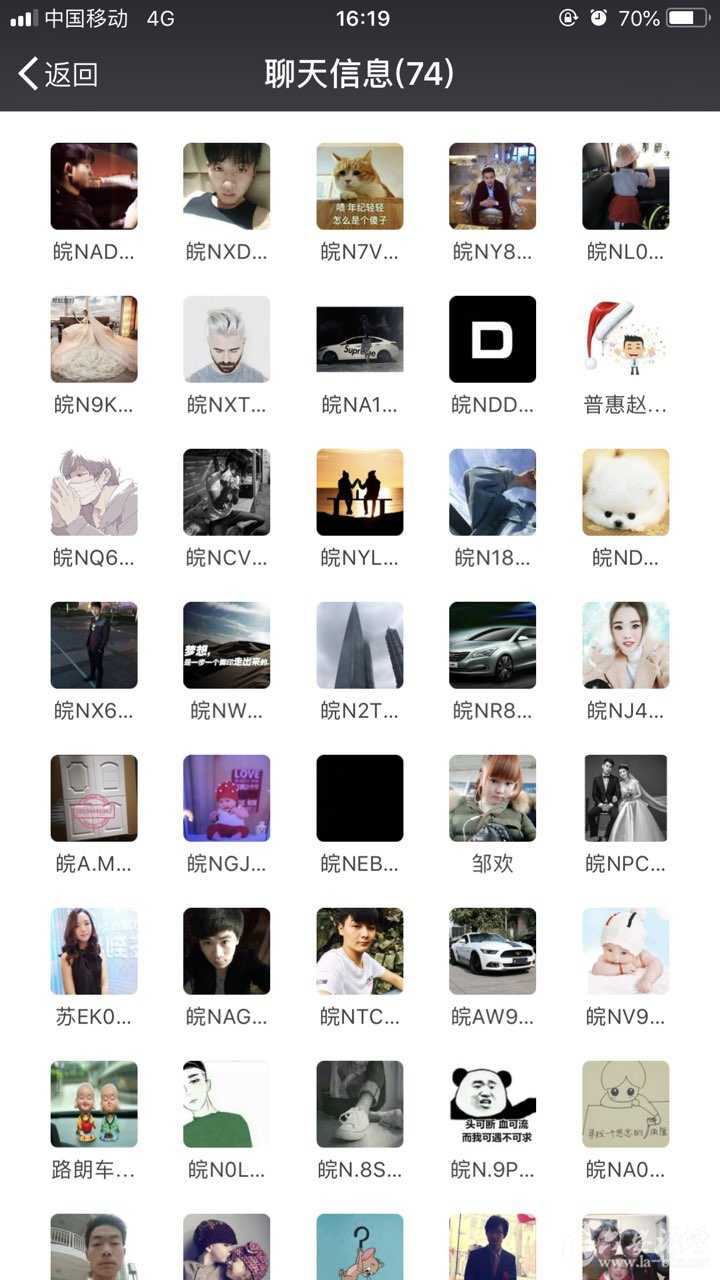
Task: Open member 皖N9K... profile
Action: pyautogui.click(x=94, y=339)
